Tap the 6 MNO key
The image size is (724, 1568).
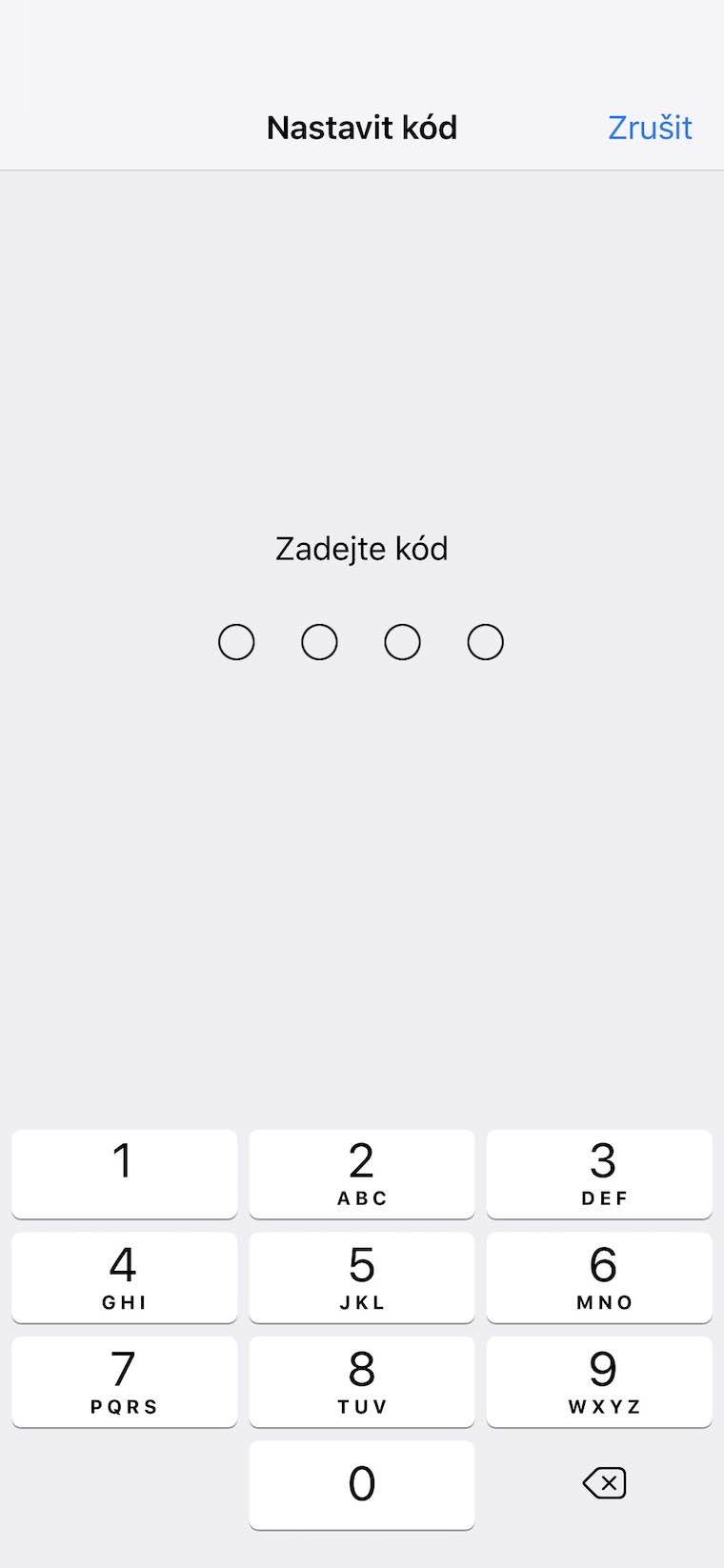tap(599, 1277)
